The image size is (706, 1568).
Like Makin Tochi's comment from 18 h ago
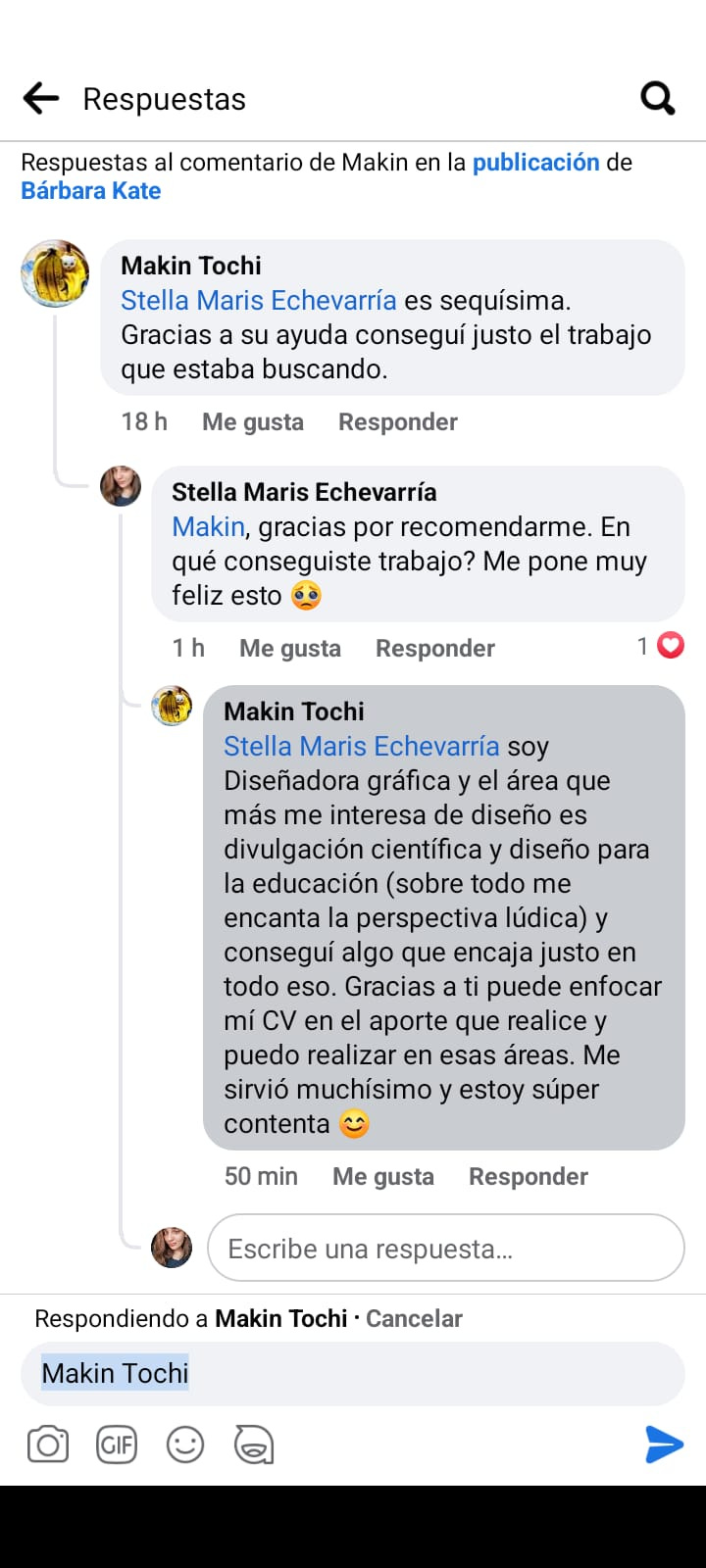[x=252, y=422]
